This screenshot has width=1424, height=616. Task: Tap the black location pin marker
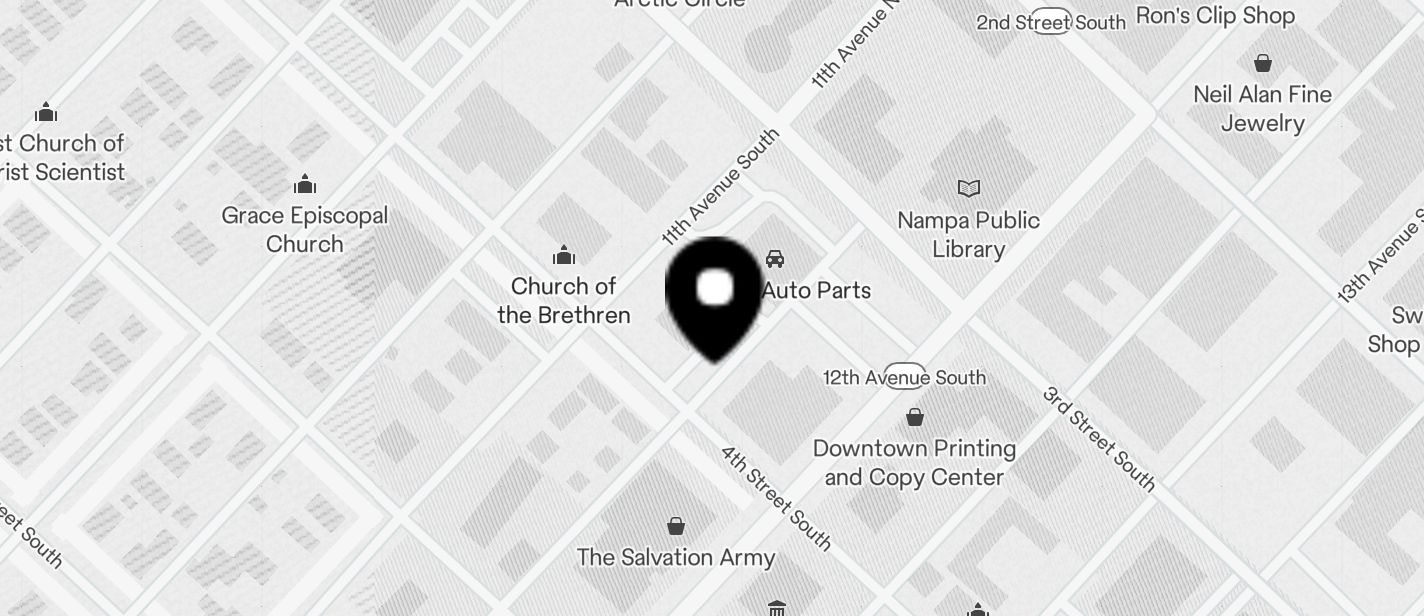click(x=713, y=294)
